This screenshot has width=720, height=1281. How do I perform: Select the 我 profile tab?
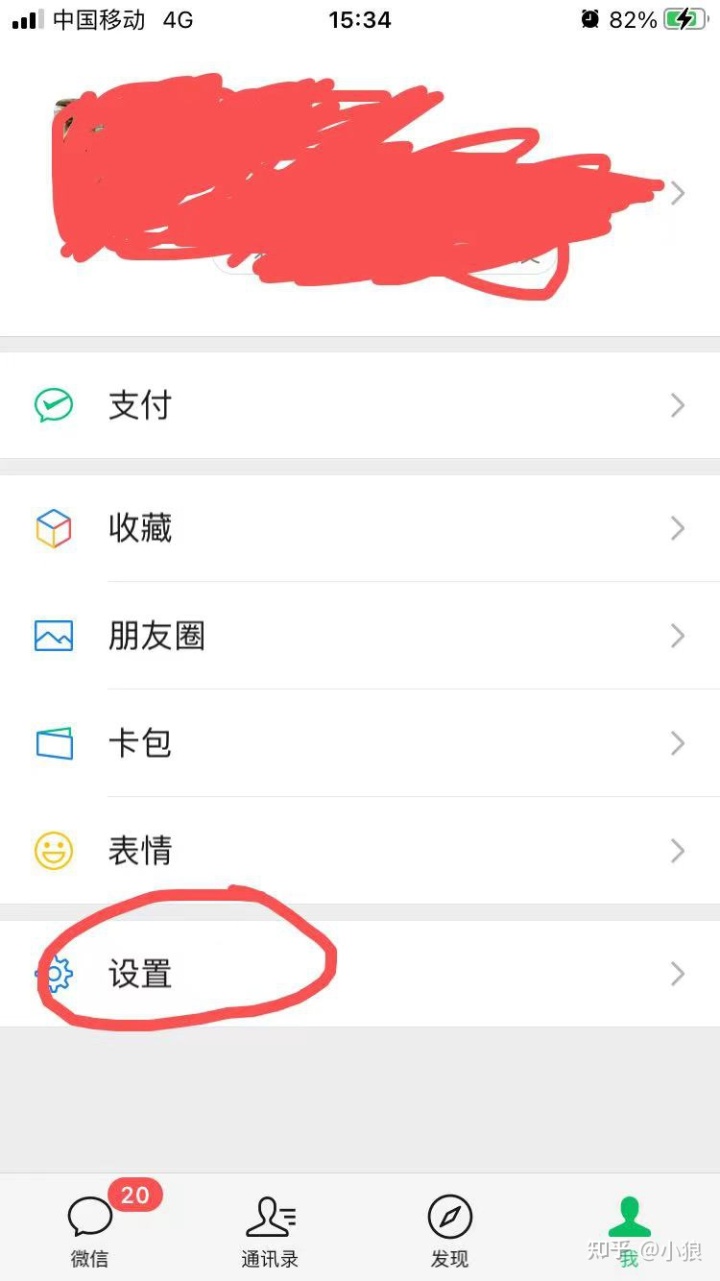click(629, 1230)
